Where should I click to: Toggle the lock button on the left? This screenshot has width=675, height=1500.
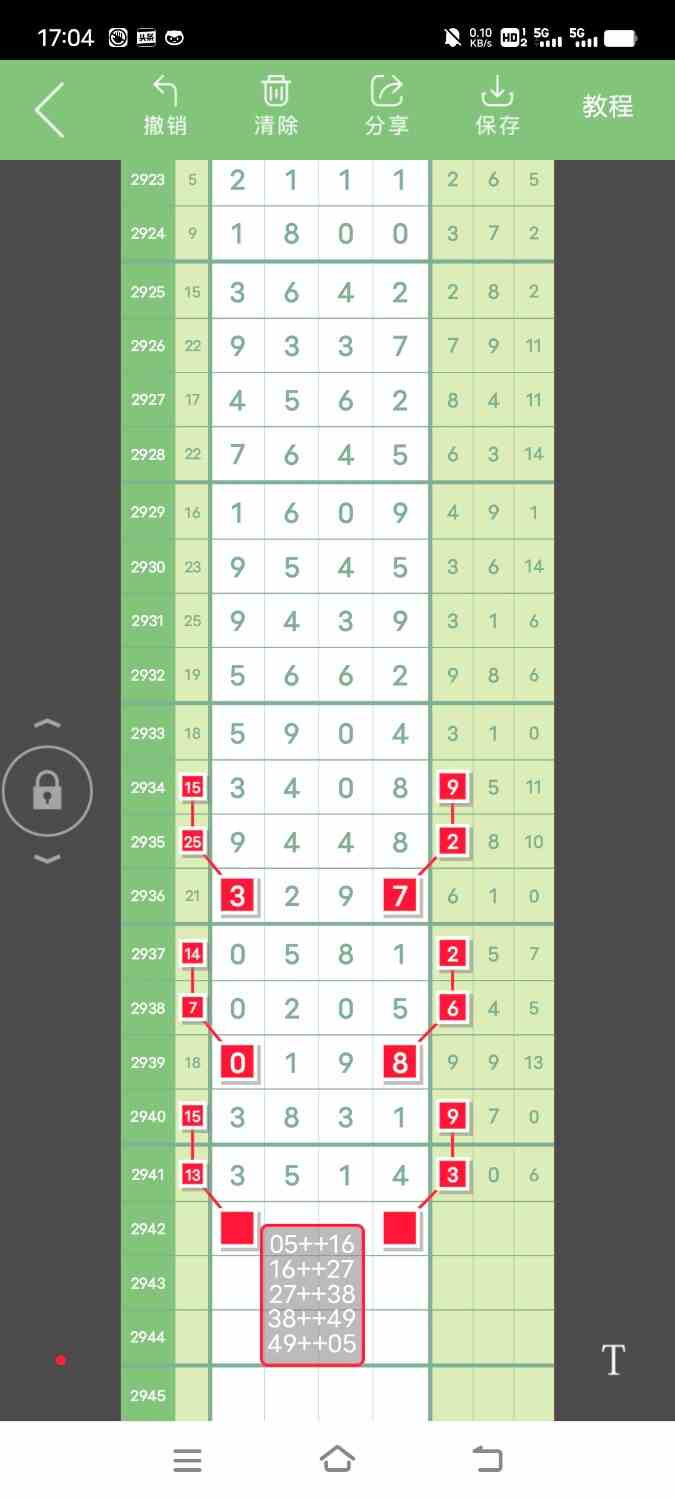(47, 792)
